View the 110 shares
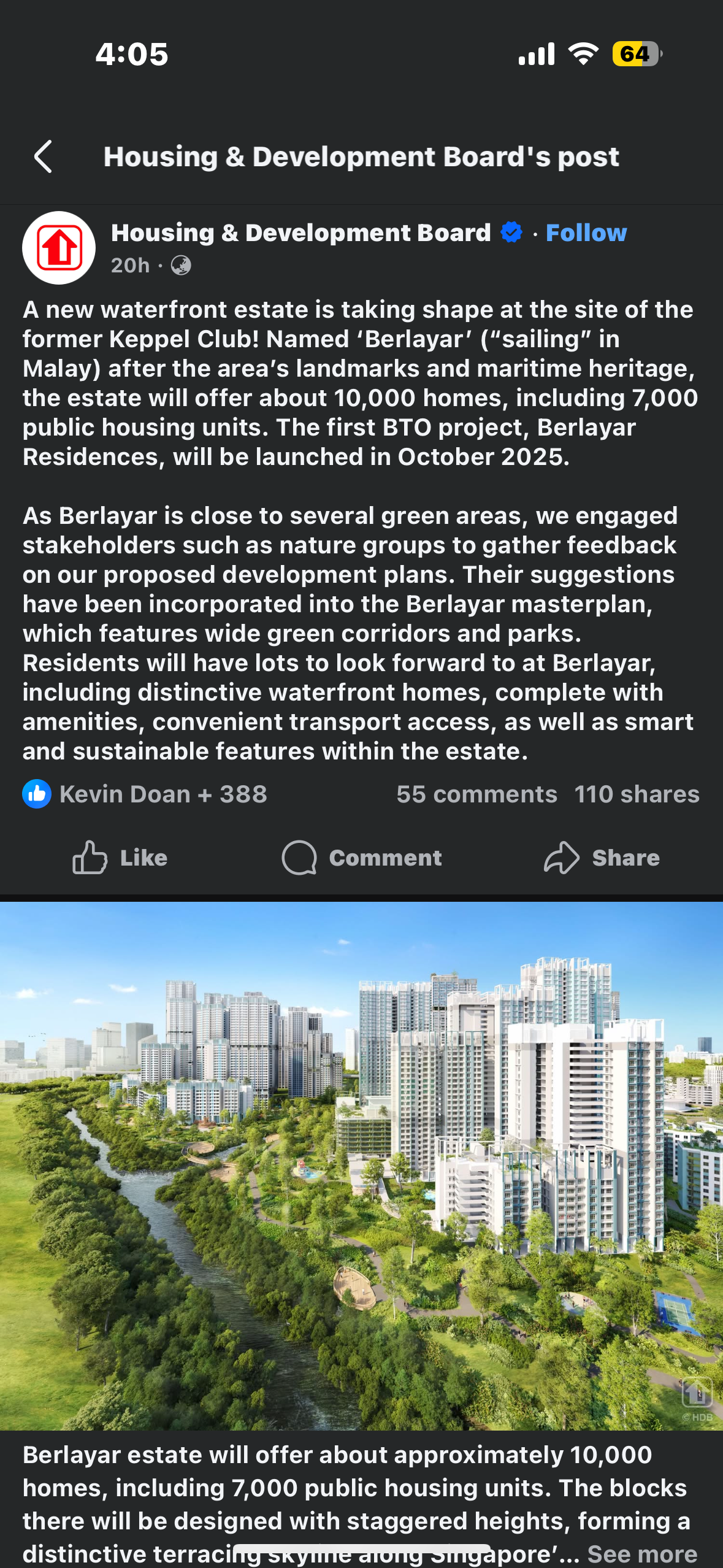 637,794
